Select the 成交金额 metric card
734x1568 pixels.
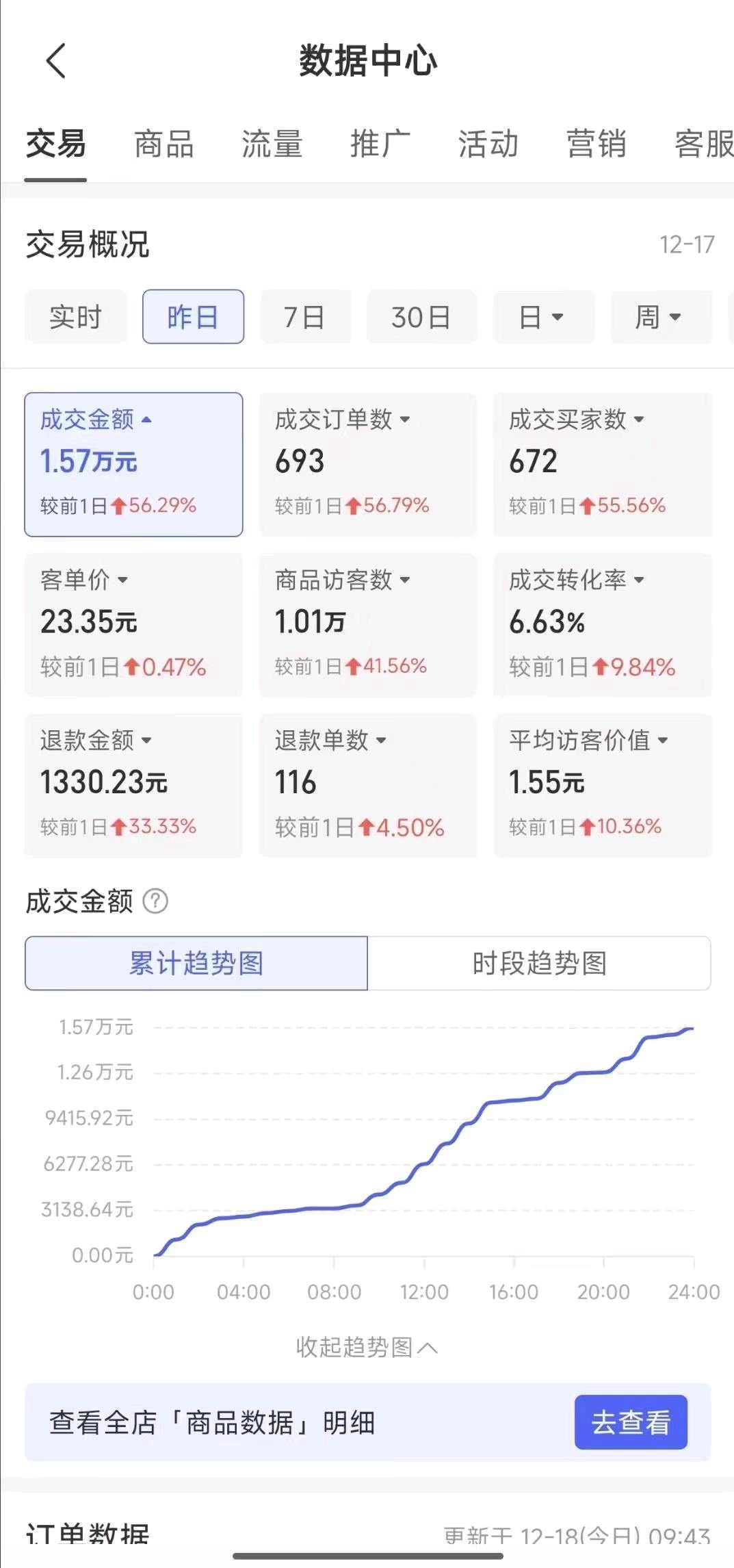point(133,462)
